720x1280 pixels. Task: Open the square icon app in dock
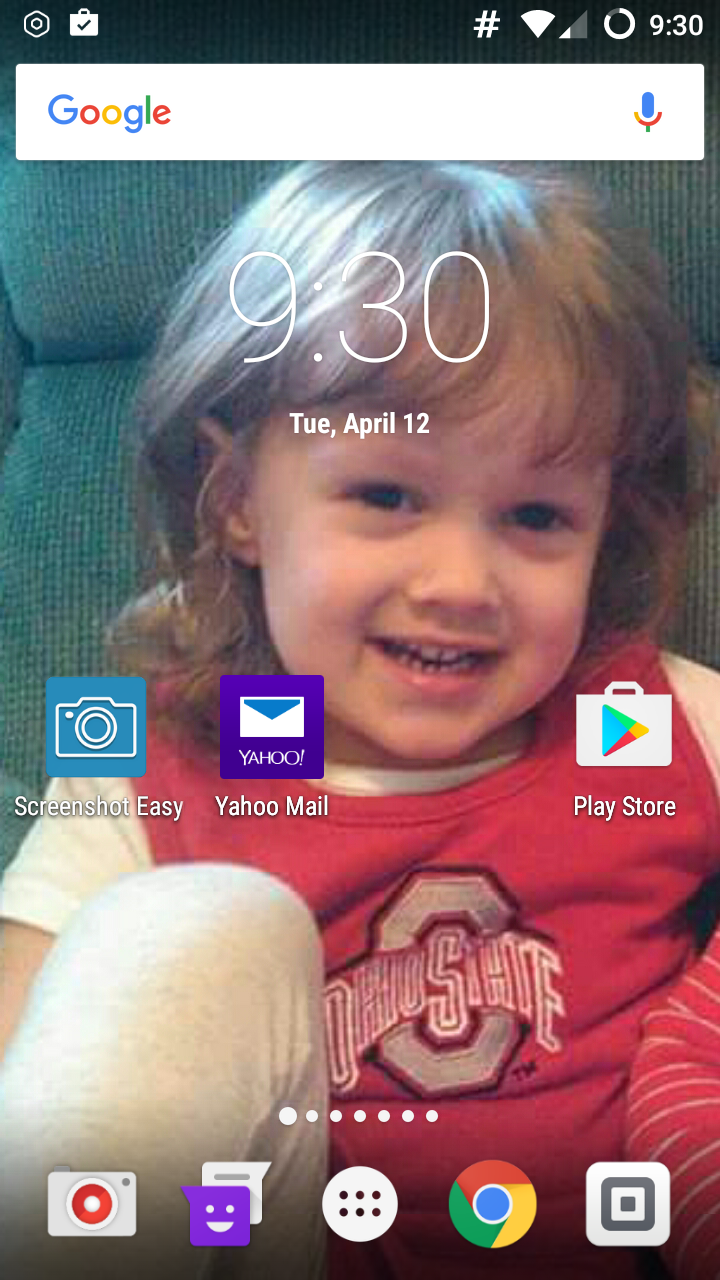(628, 1205)
